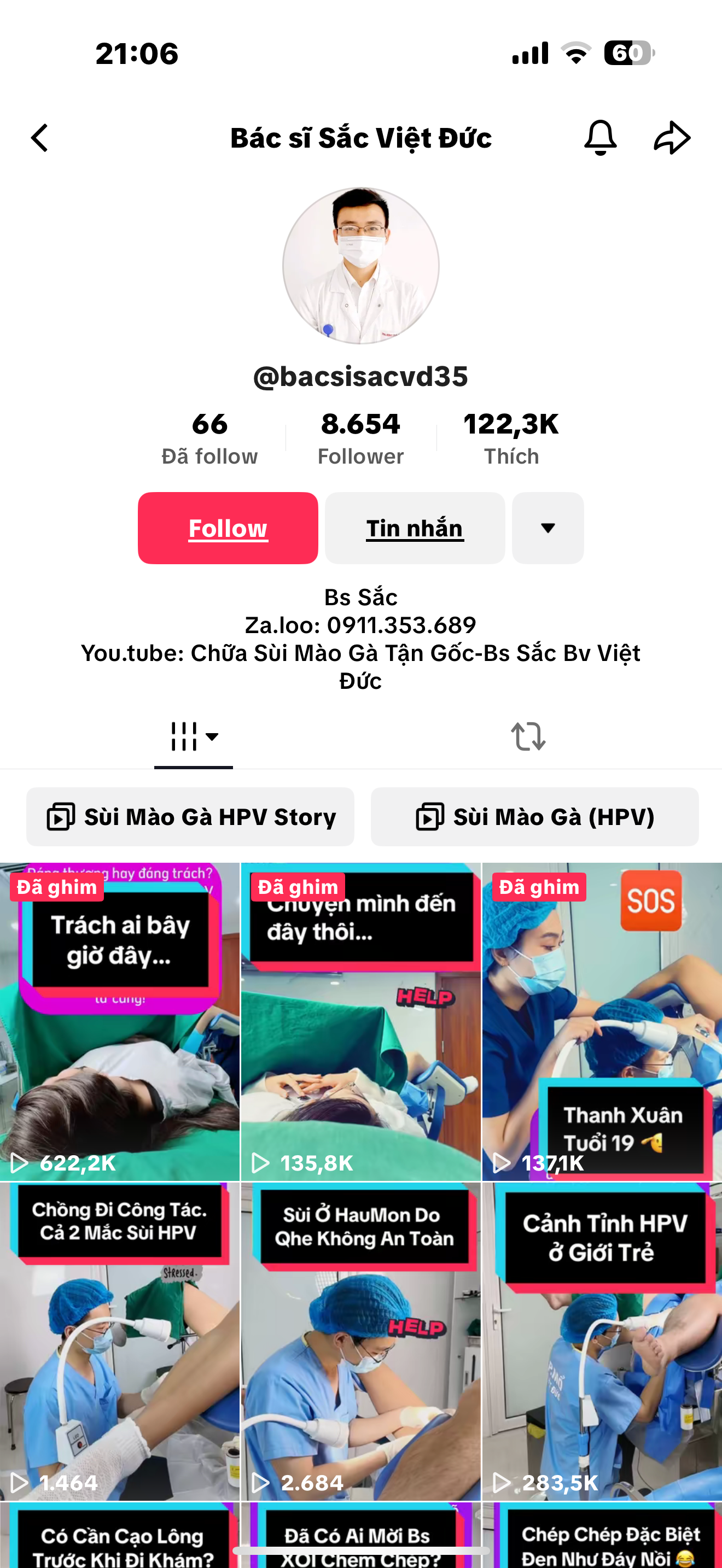Image resolution: width=722 pixels, height=1568 pixels.
Task: Switch to the videos grid tab
Action: pos(193,736)
